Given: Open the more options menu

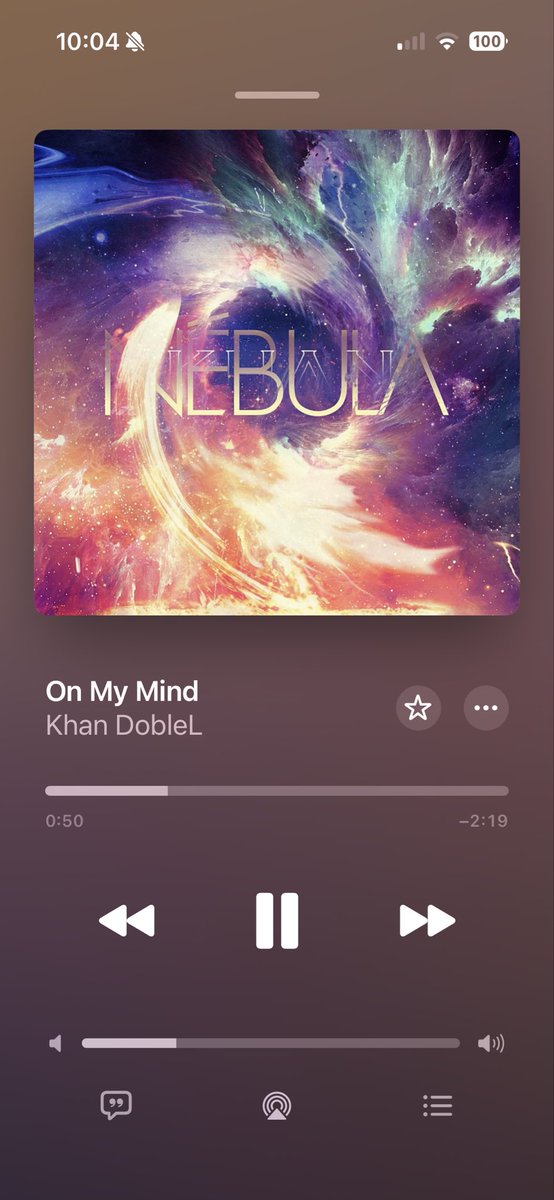Looking at the screenshot, I should 486,708.
